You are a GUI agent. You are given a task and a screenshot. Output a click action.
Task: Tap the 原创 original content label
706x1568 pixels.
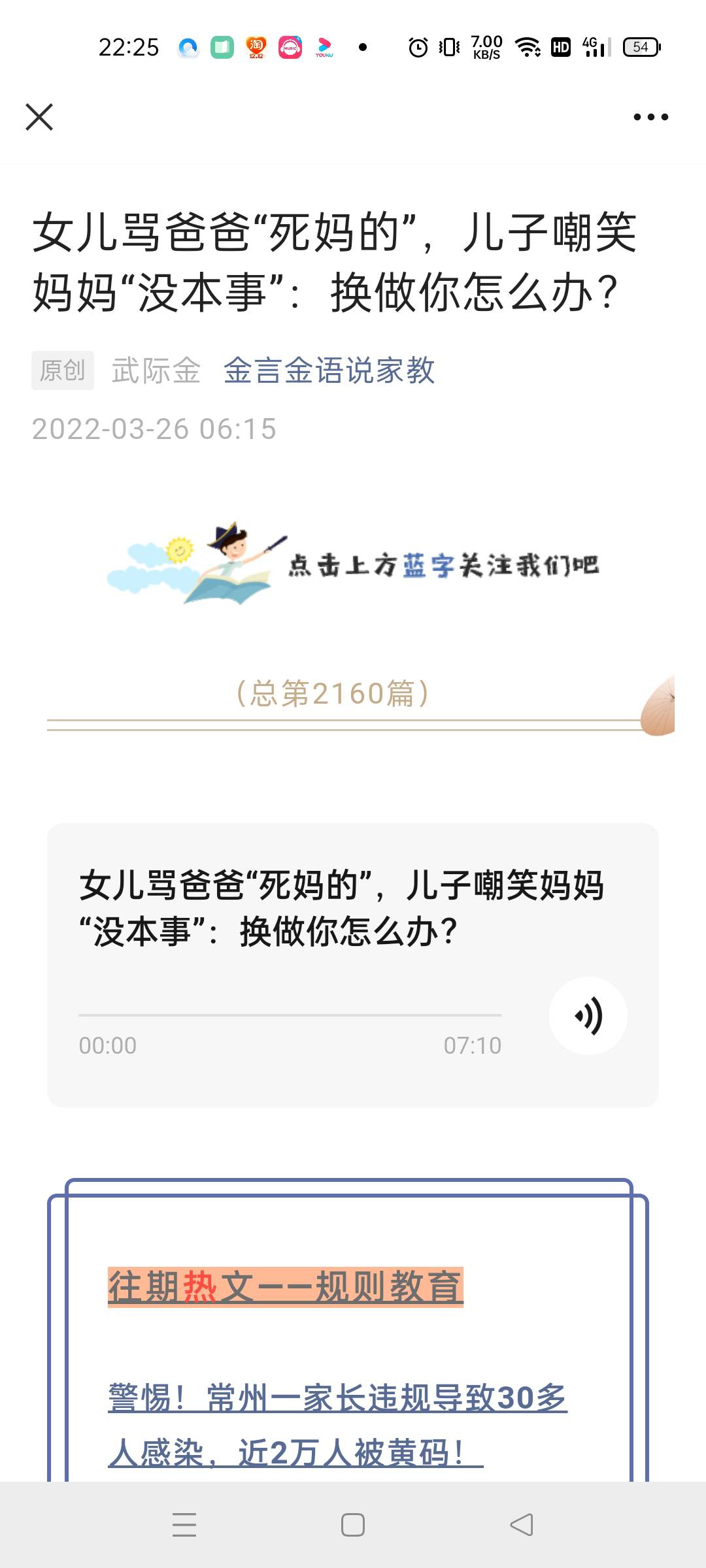pyautogui.click(x=63, y=371)
